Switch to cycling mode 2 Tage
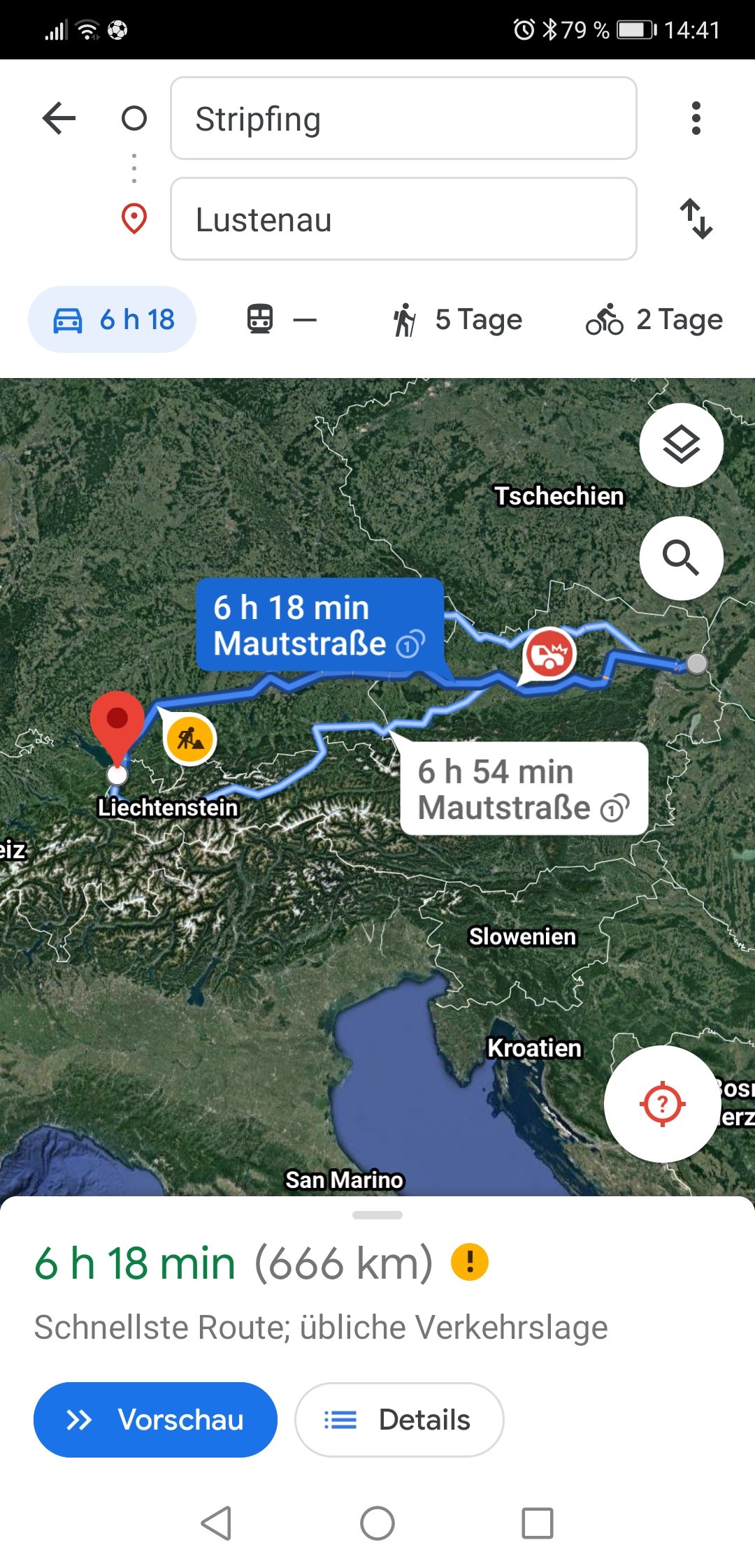The height and width of the screenshot is (1568, 755). point(654,319)
